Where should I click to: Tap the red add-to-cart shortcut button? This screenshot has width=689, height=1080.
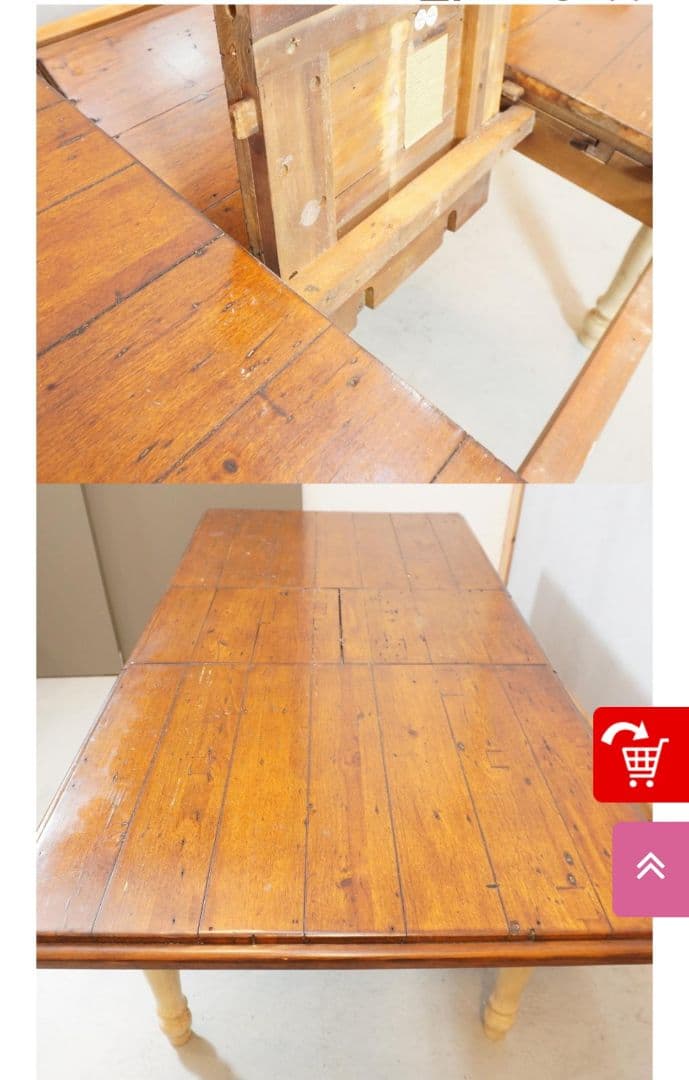(641, 754)
